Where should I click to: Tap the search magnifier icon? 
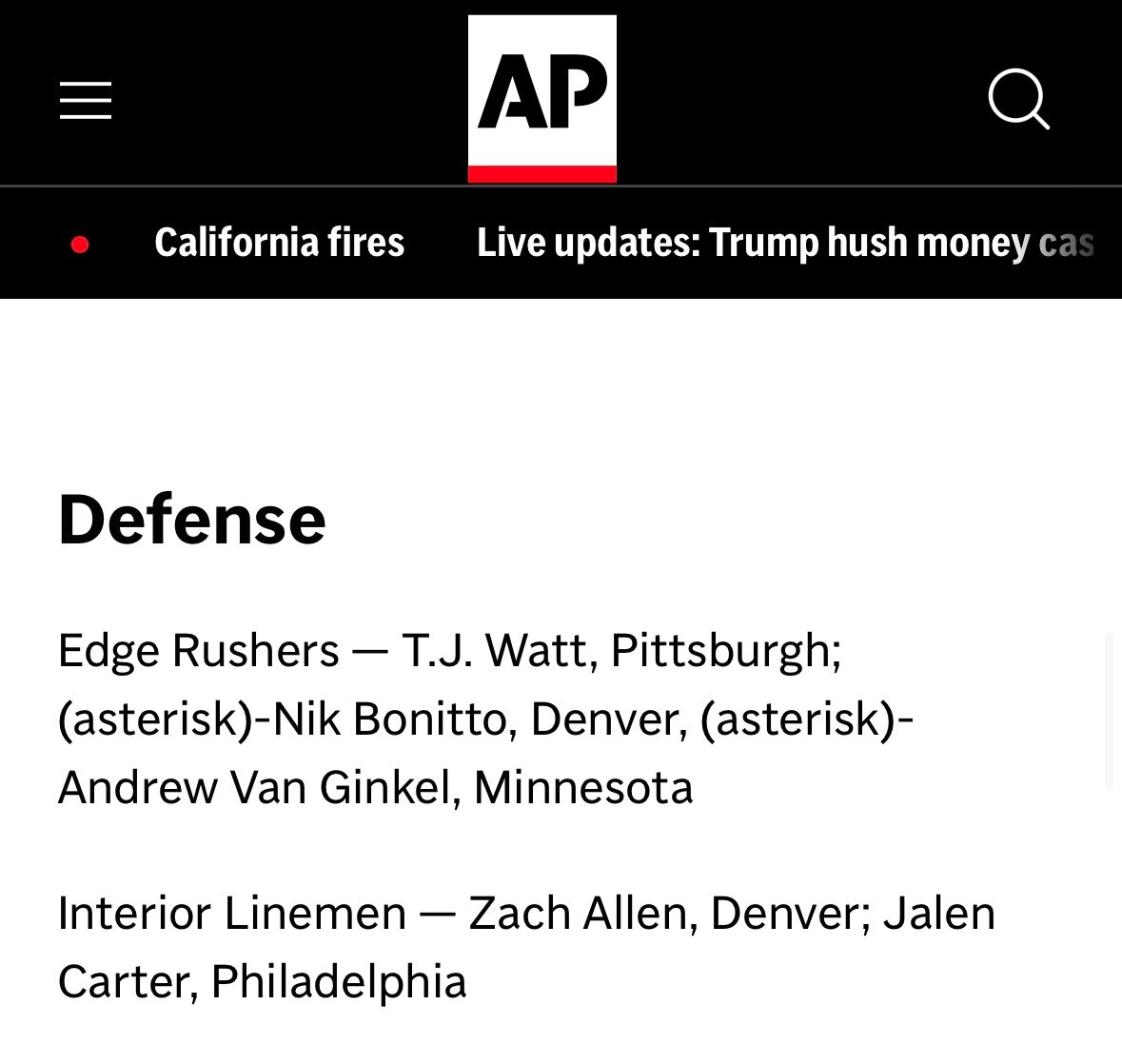pyautogui.click(x=1018, y=98)
